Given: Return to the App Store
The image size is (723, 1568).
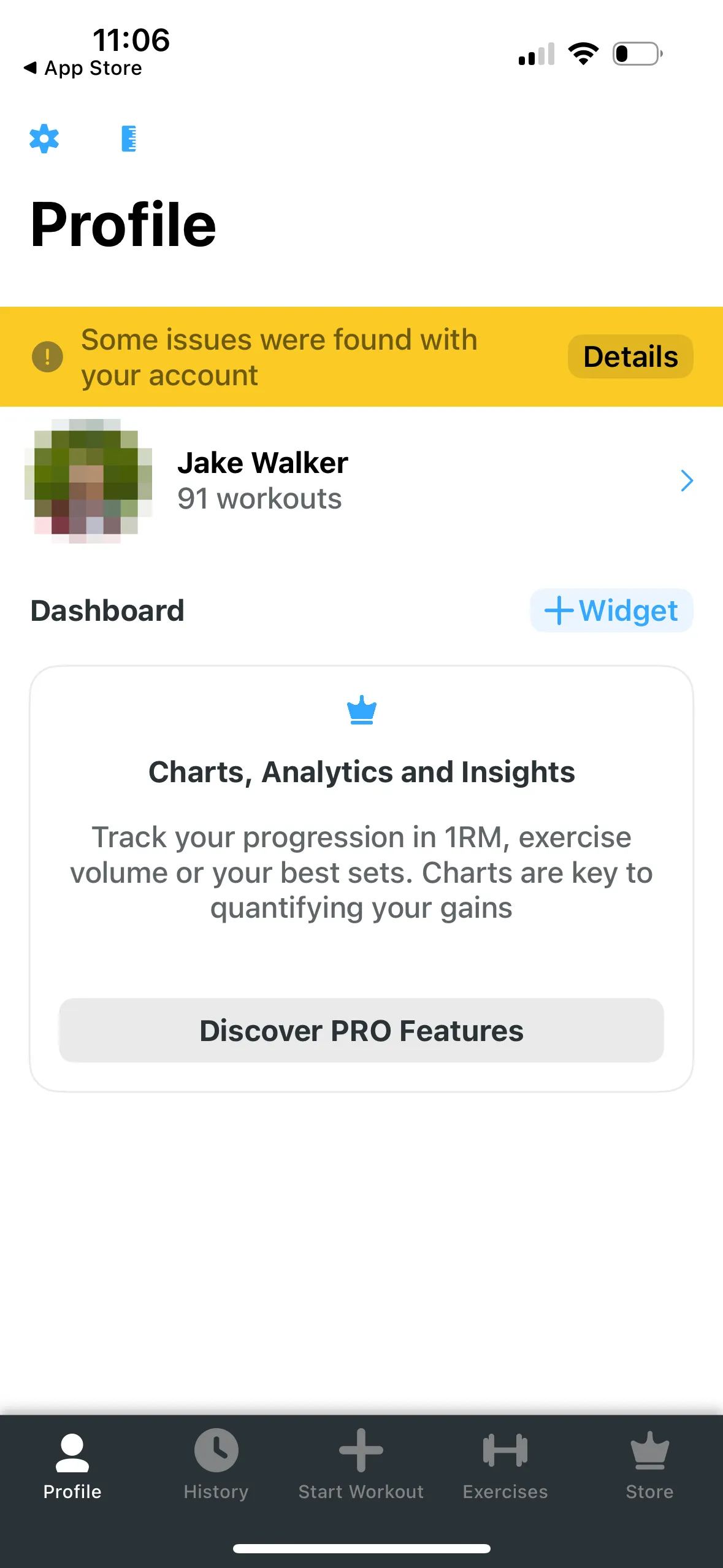Looking at the screenshot, I should tap(83, 68).
